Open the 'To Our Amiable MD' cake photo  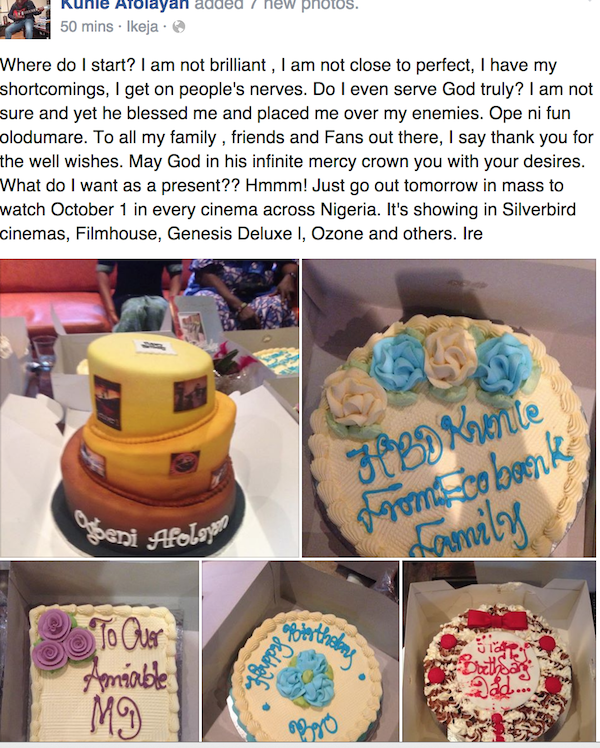click(98, 652)
